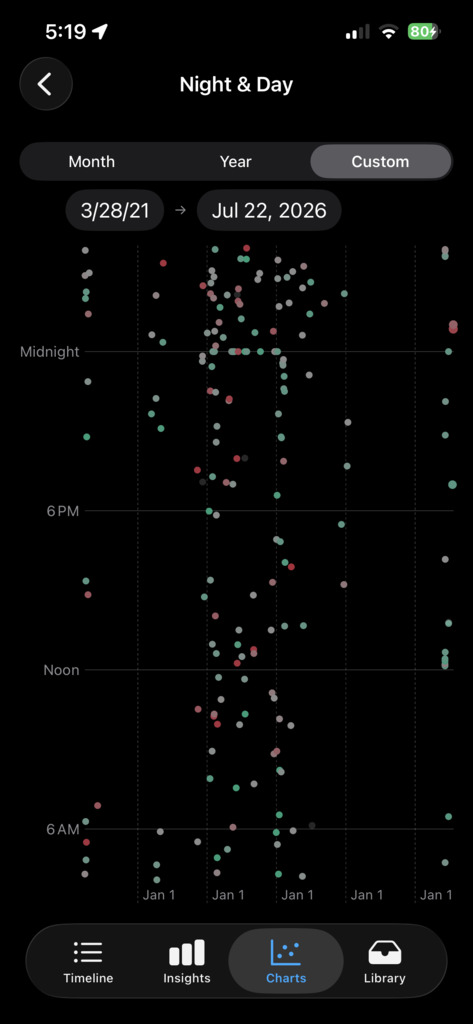Change the 3/28/21 start date
473x1024 pixels.
tap(115, 210)
